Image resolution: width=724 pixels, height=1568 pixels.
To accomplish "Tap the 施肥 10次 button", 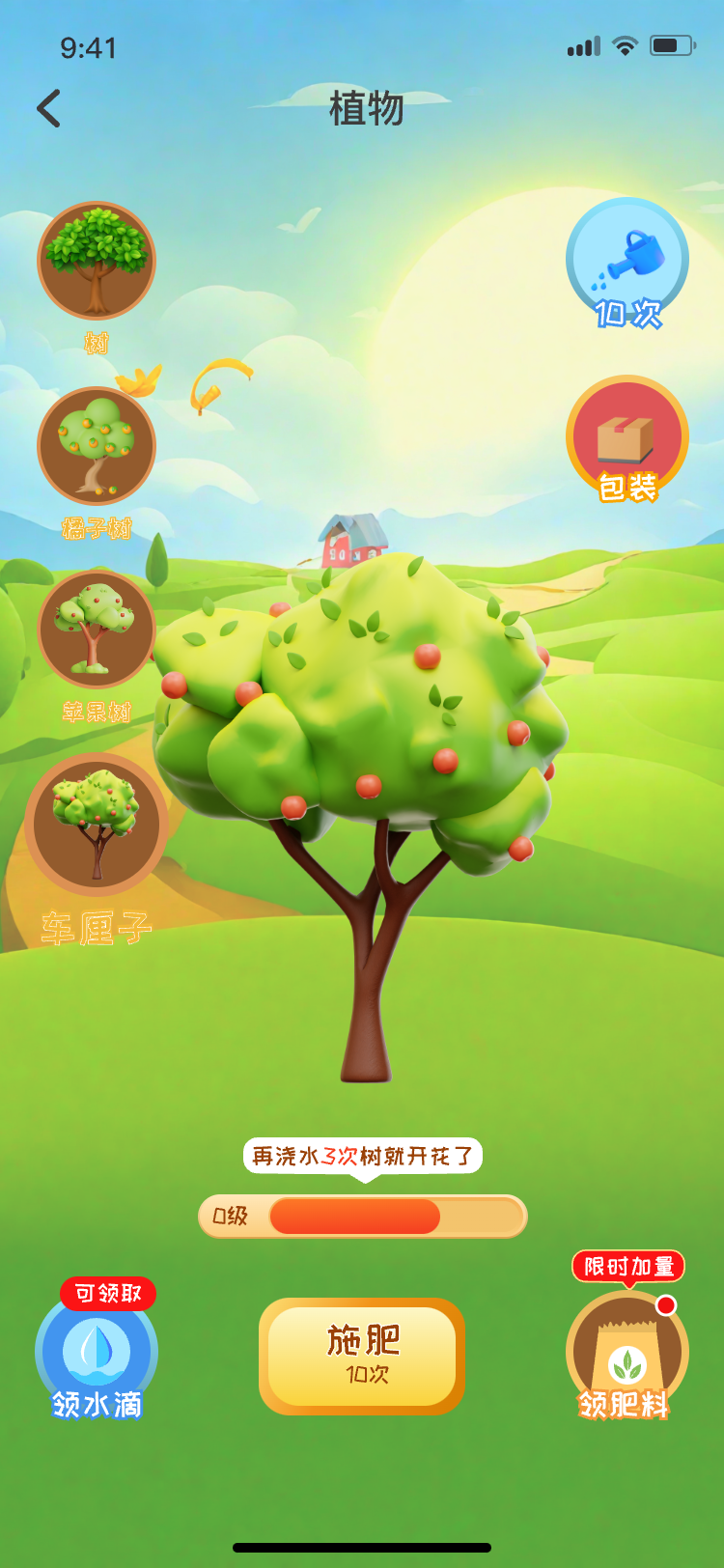I will coord(362,1356).
